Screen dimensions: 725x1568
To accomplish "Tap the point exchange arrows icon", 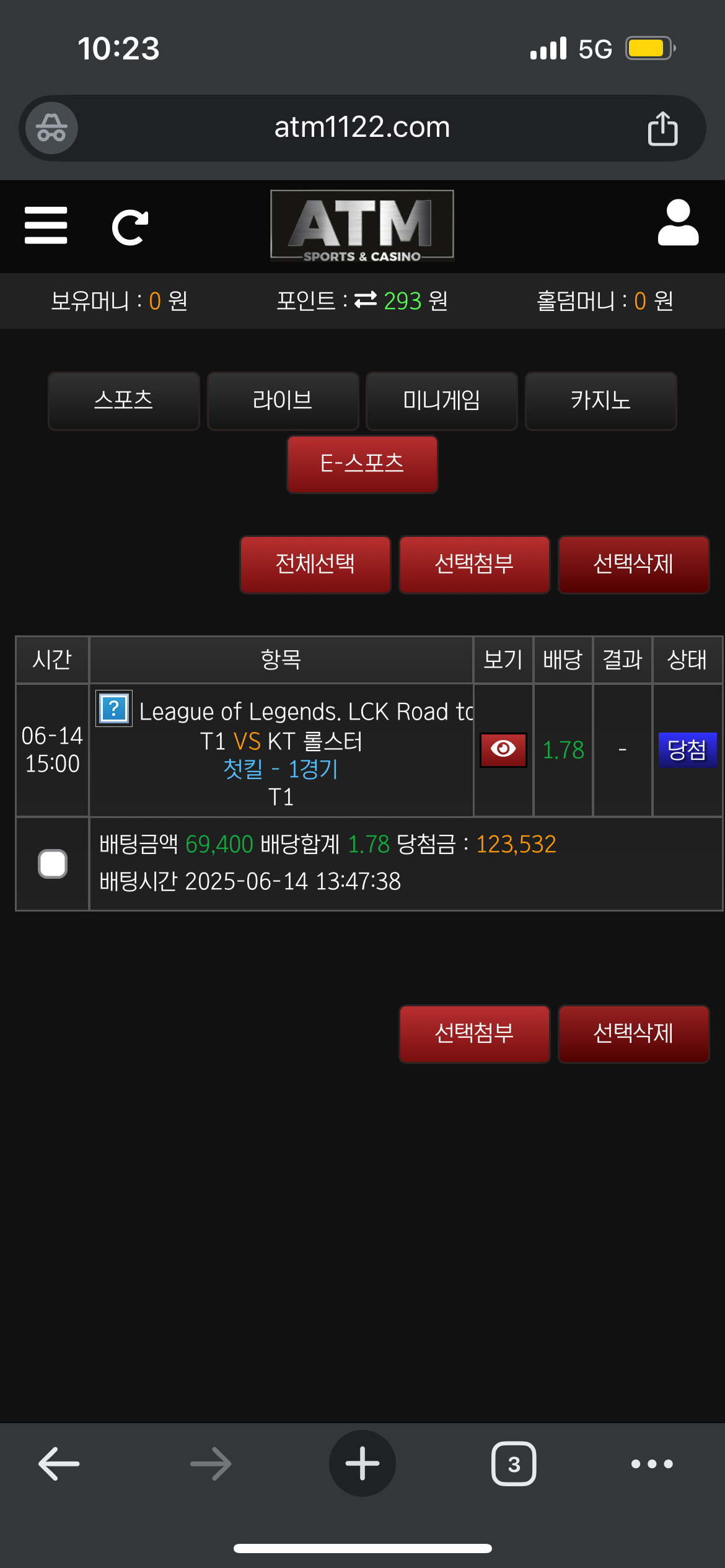I will click(366, 300).
